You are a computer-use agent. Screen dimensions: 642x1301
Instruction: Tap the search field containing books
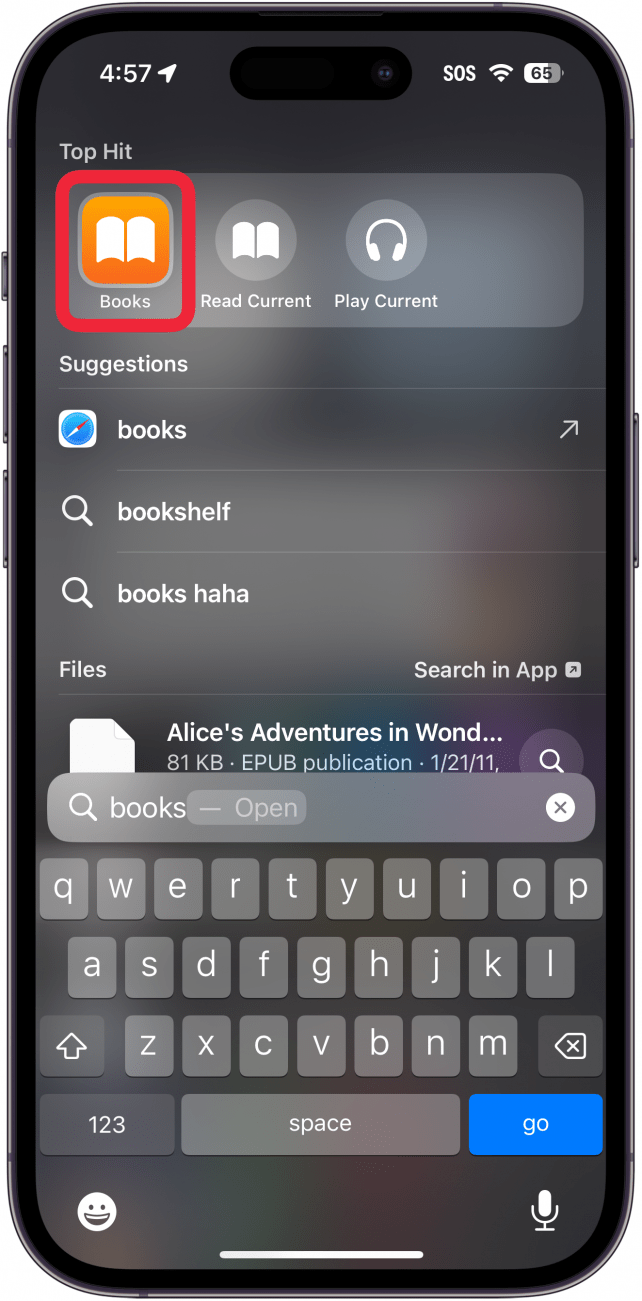click(x=300, y=808)
